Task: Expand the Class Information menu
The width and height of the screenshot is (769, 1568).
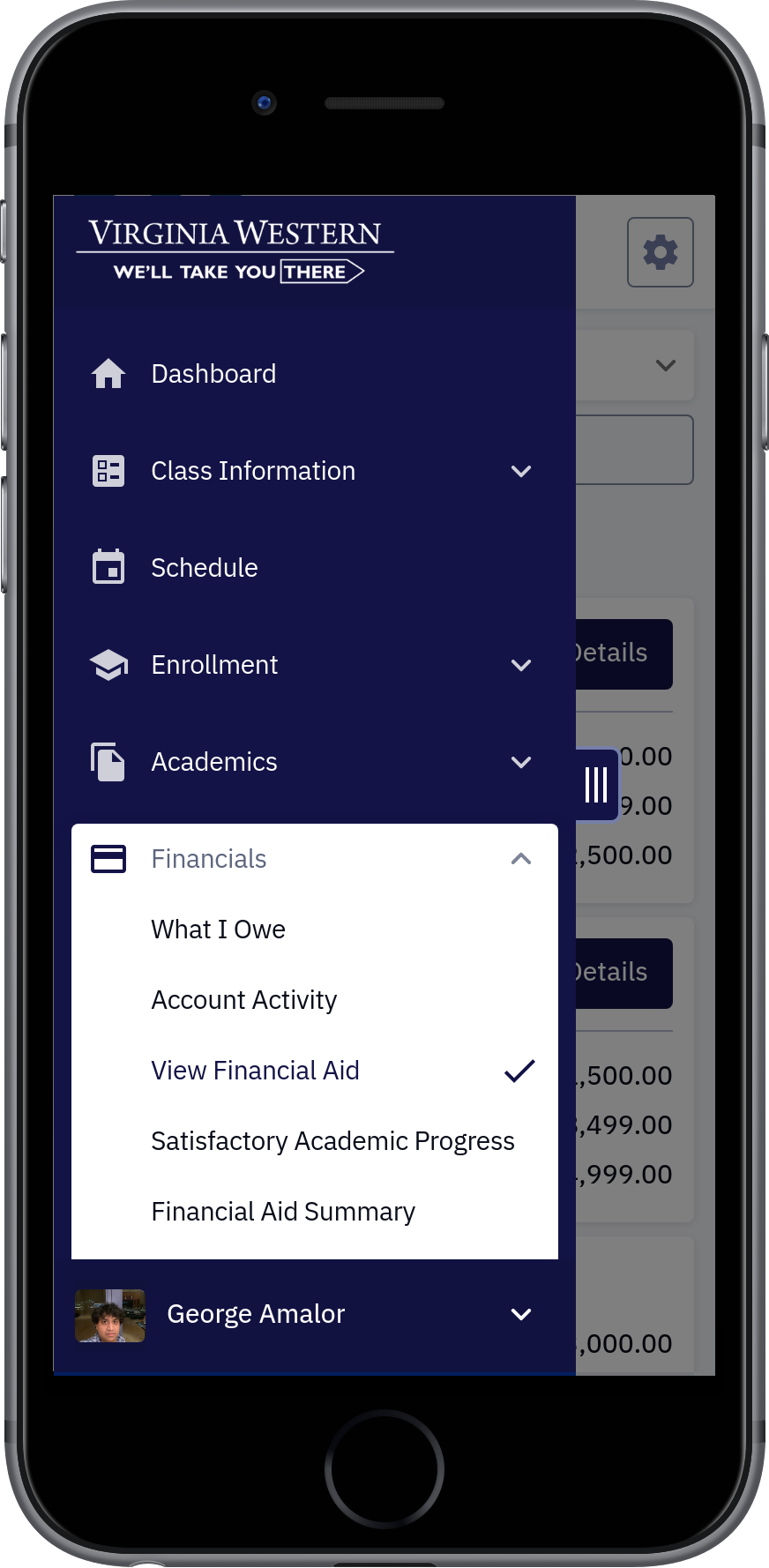Action: 315,471
